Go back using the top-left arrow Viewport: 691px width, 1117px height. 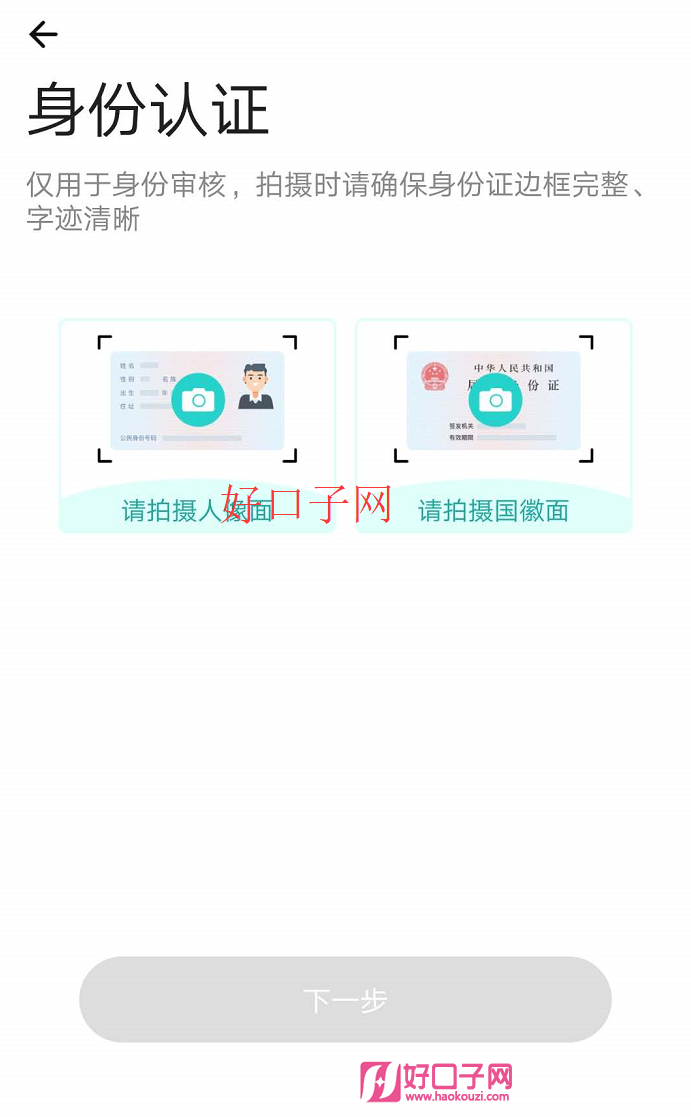43,35
